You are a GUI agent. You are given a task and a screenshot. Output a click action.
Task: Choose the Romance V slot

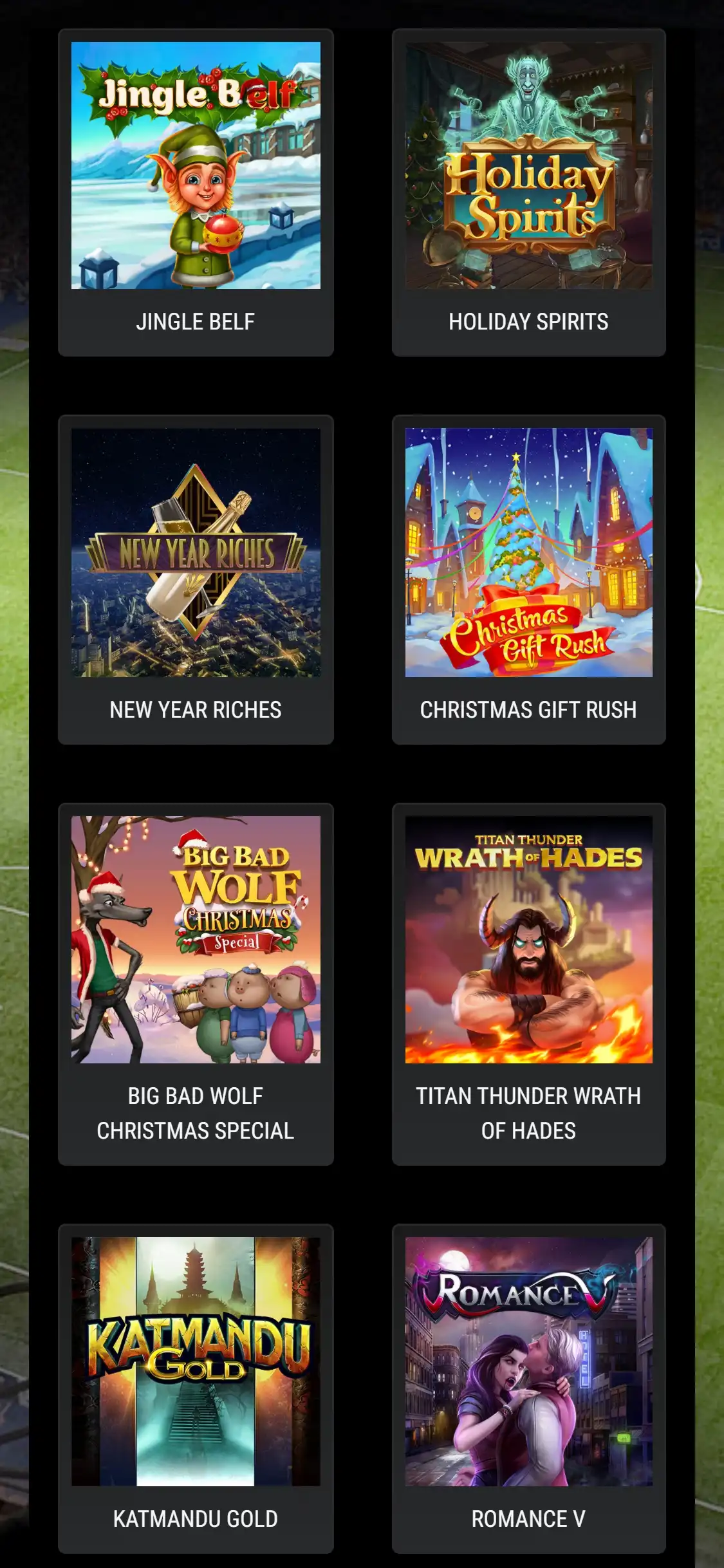click(528, 1361)
